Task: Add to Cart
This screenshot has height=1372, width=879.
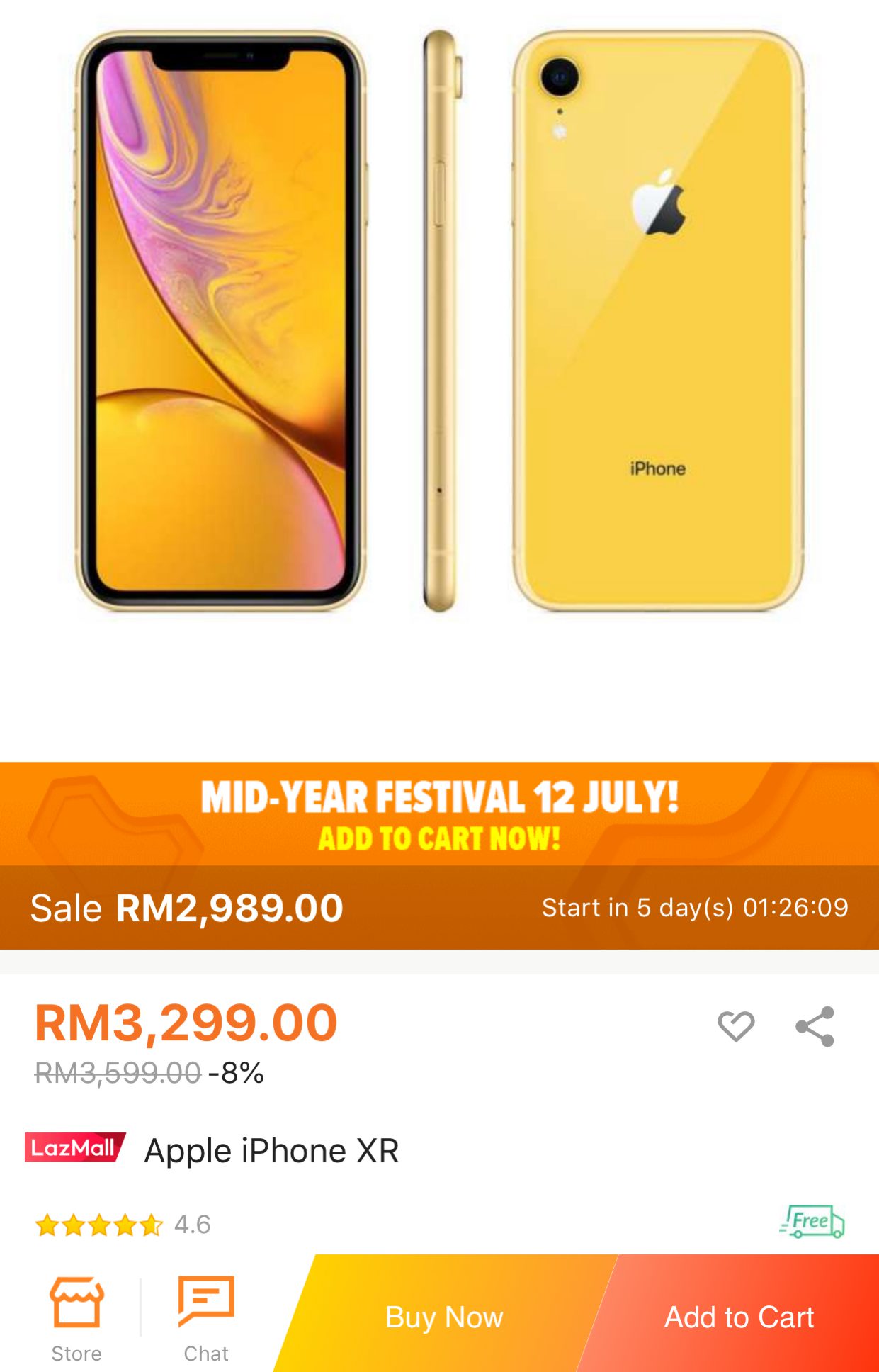Action: click(739, 1317)
